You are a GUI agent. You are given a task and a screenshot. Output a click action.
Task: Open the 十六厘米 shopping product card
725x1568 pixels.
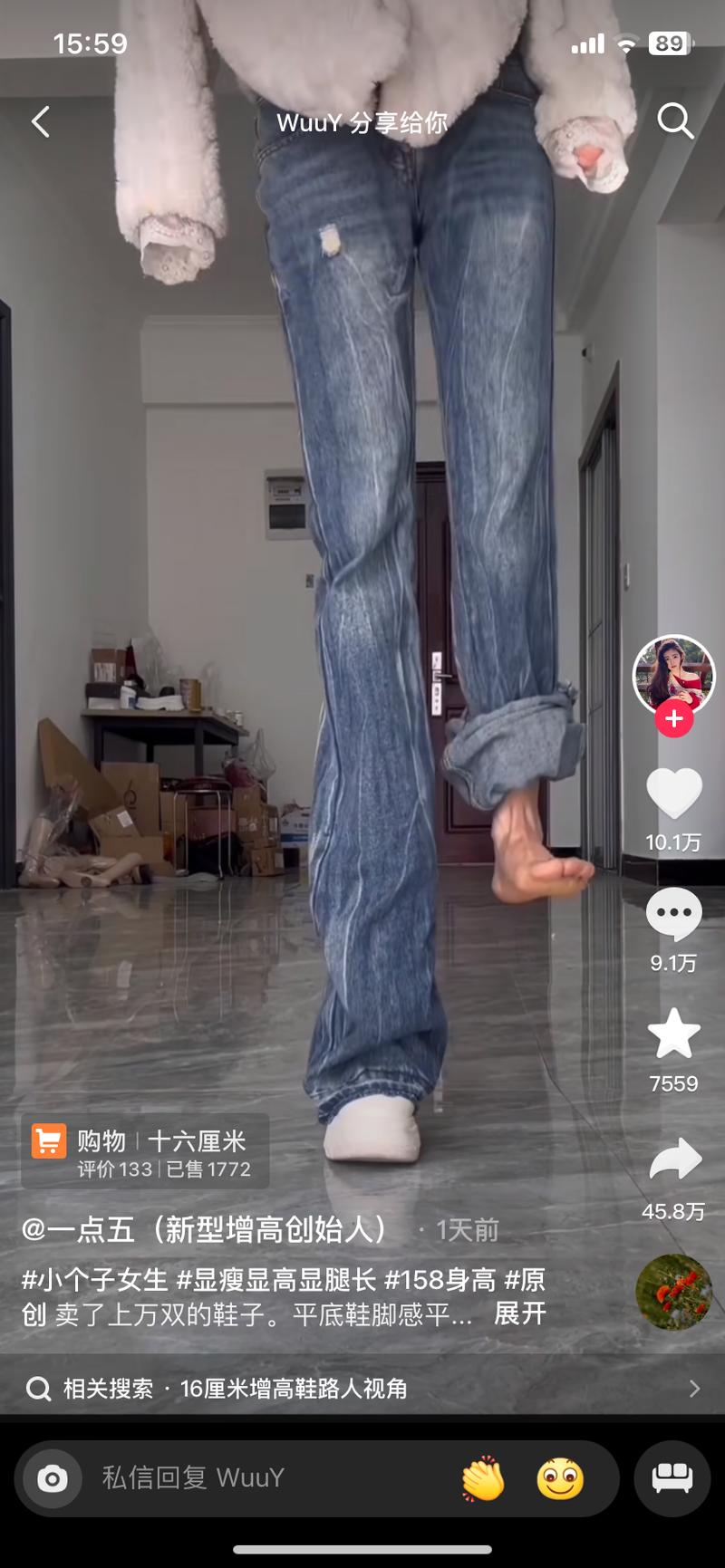(145, 1151)
